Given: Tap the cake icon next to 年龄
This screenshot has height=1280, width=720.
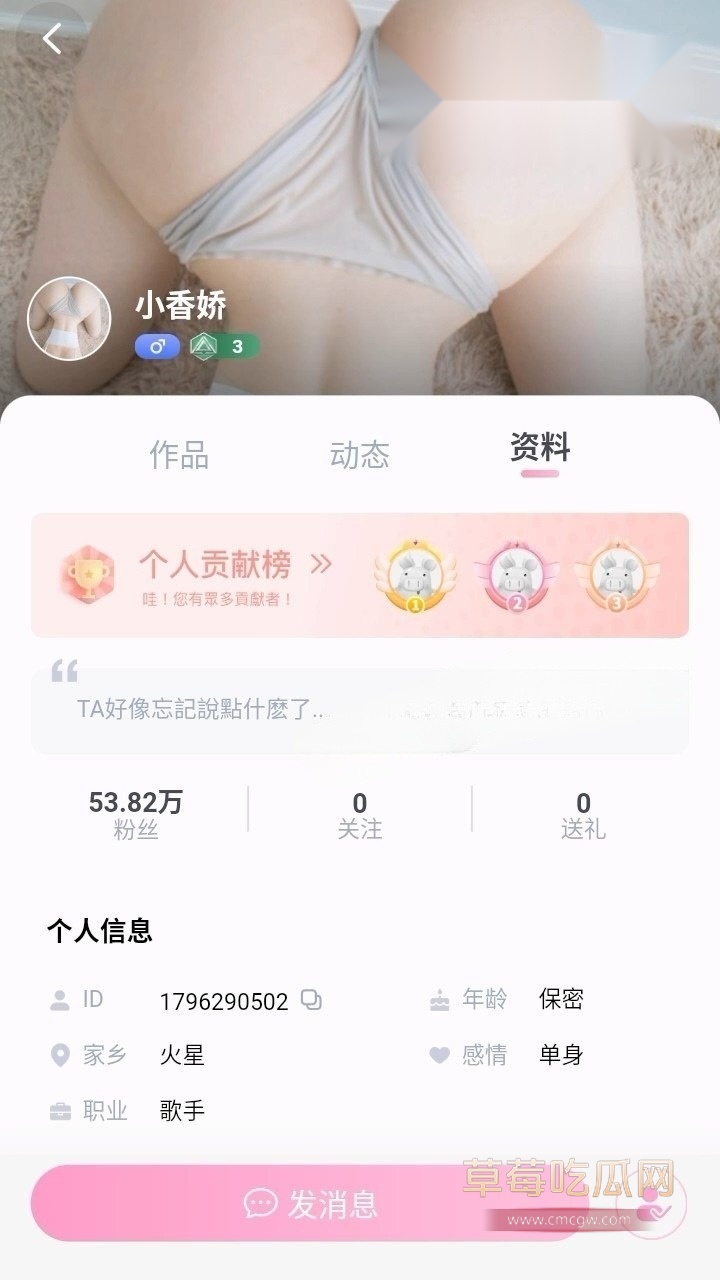Looking at the screenshot, I should (440, 999).
